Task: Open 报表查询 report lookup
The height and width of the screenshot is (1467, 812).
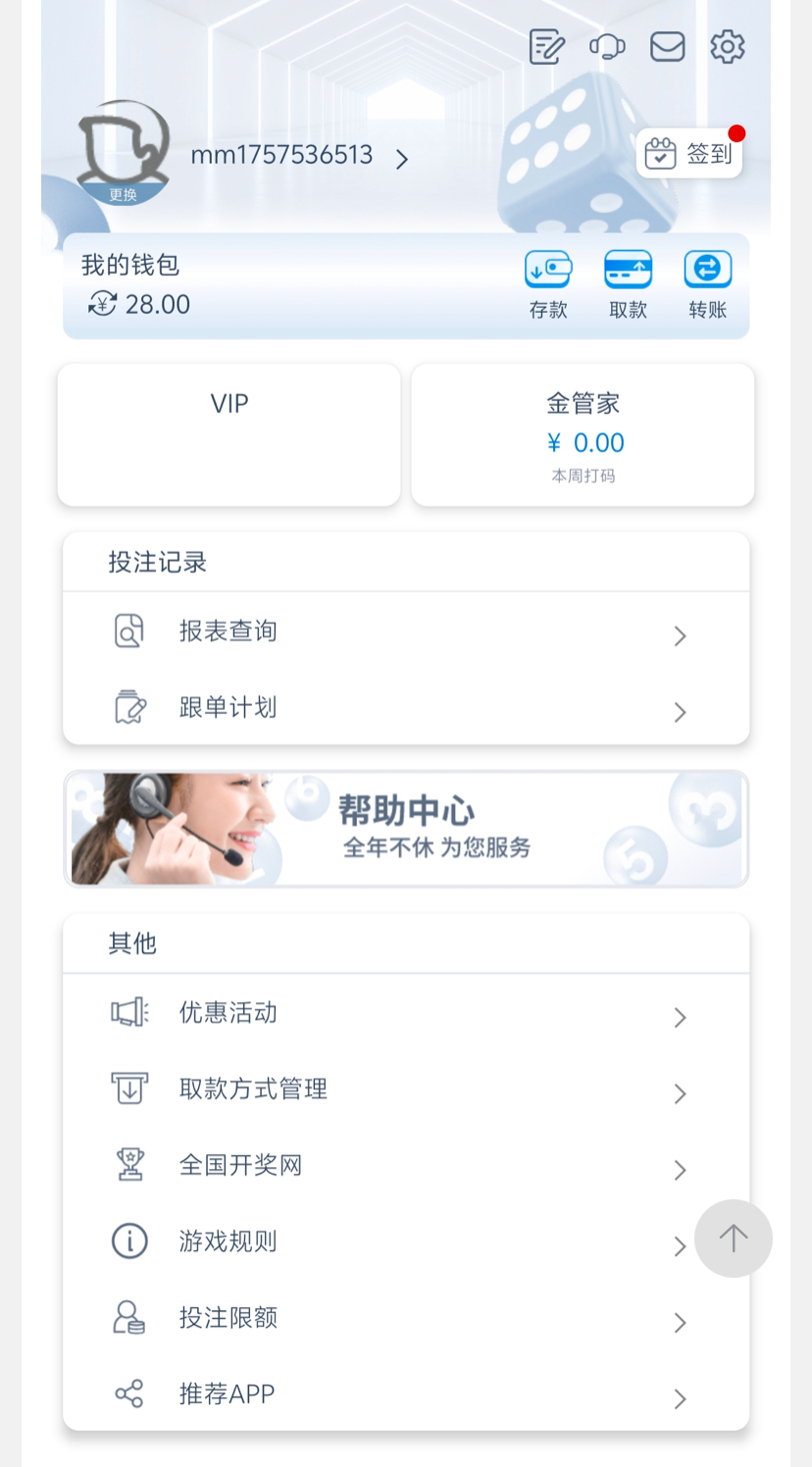Action: (406, 632)
